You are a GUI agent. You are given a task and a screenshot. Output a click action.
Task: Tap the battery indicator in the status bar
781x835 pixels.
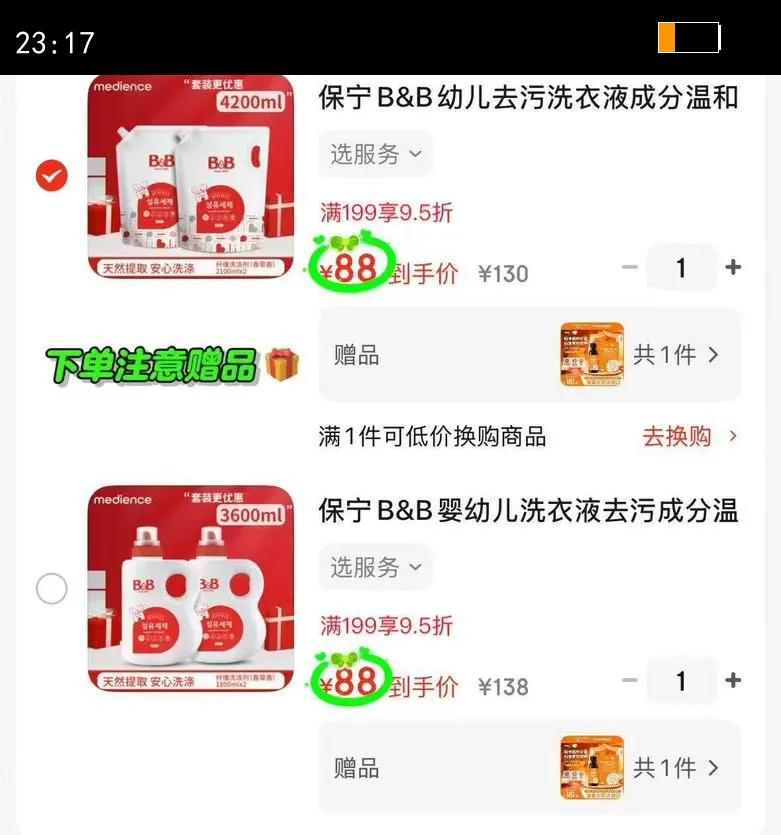tap(691, 37)
